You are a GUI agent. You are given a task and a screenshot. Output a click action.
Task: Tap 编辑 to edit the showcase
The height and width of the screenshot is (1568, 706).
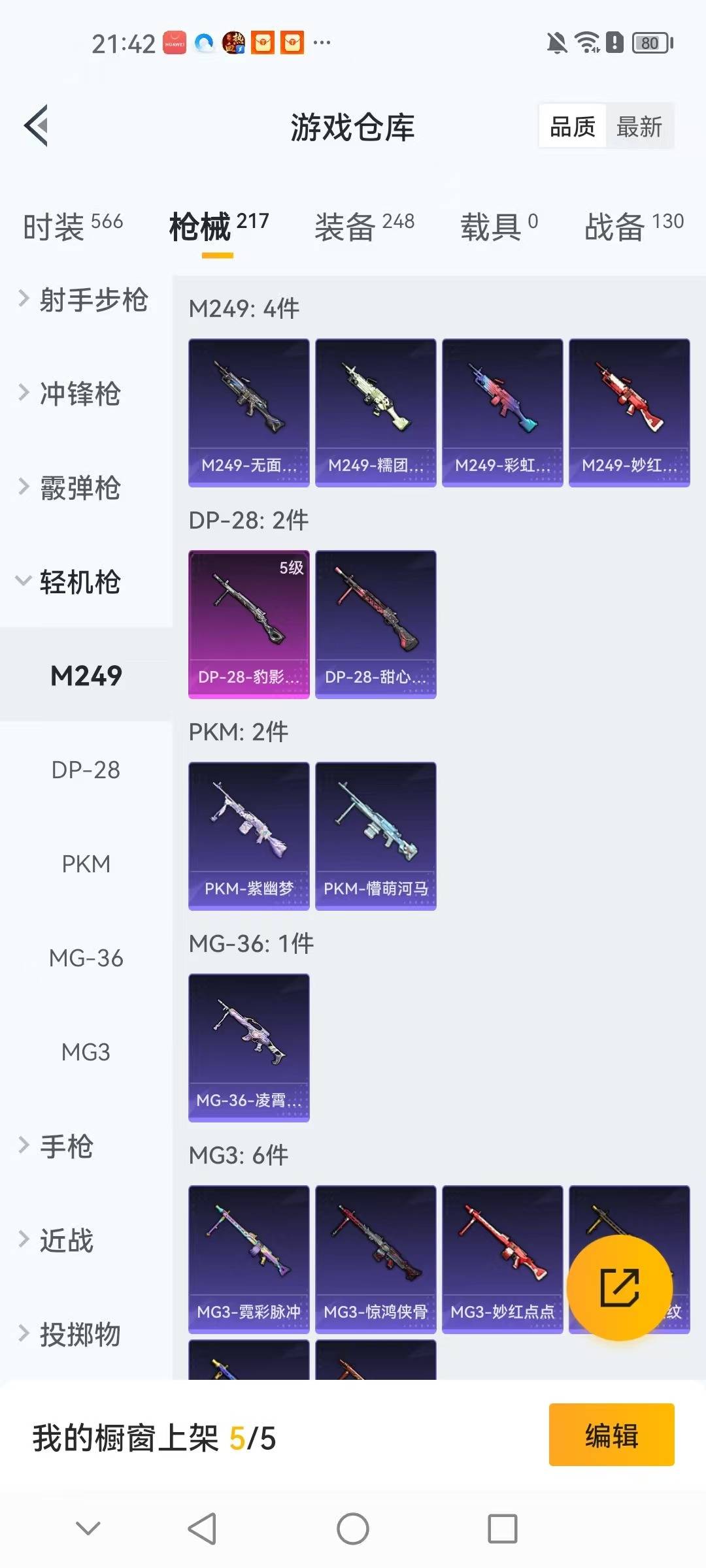click(x=611, y=1435)
